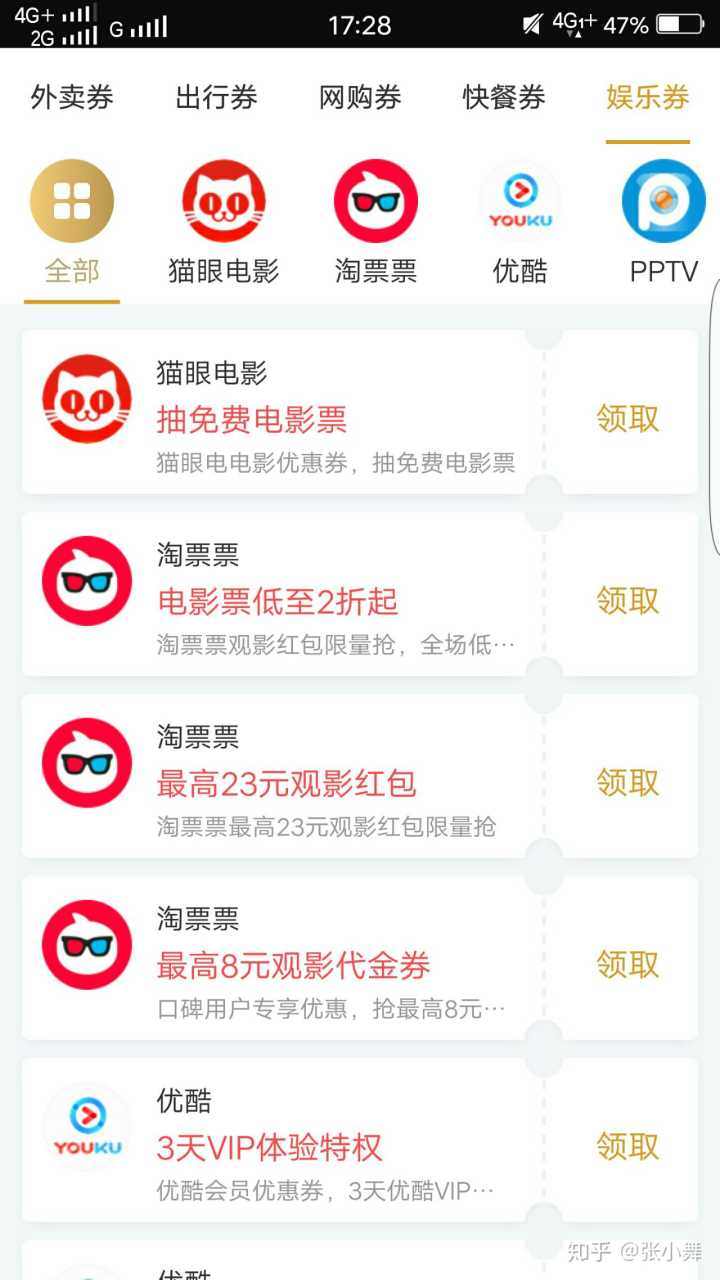Redeem the 3天VIP体验特权 coupon
720x1280 pixels.
(x=628, y=1146)
